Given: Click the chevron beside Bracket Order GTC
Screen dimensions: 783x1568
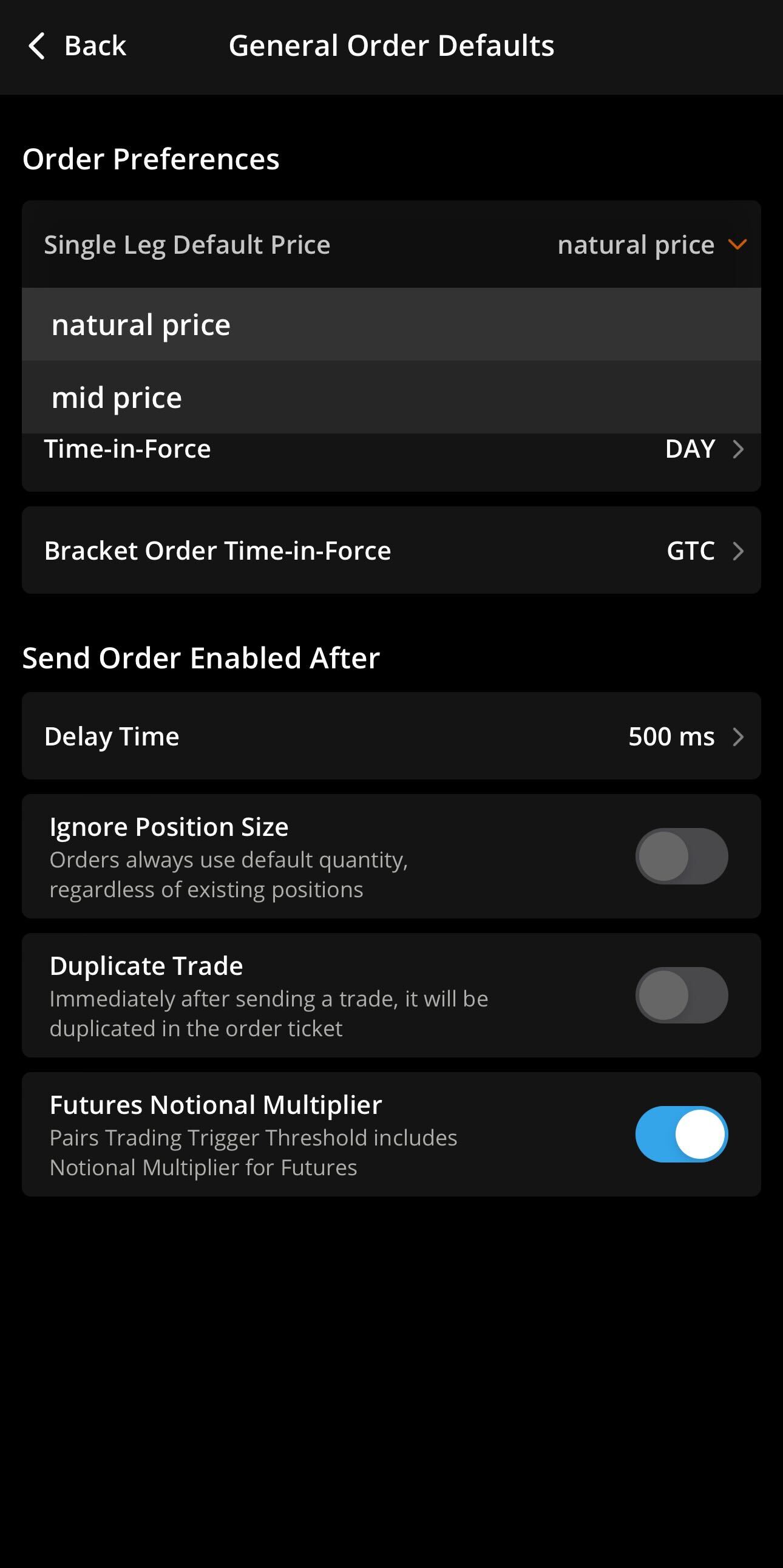Looking at the screenshot, I should pyautogui.click(x=739, y=551).
